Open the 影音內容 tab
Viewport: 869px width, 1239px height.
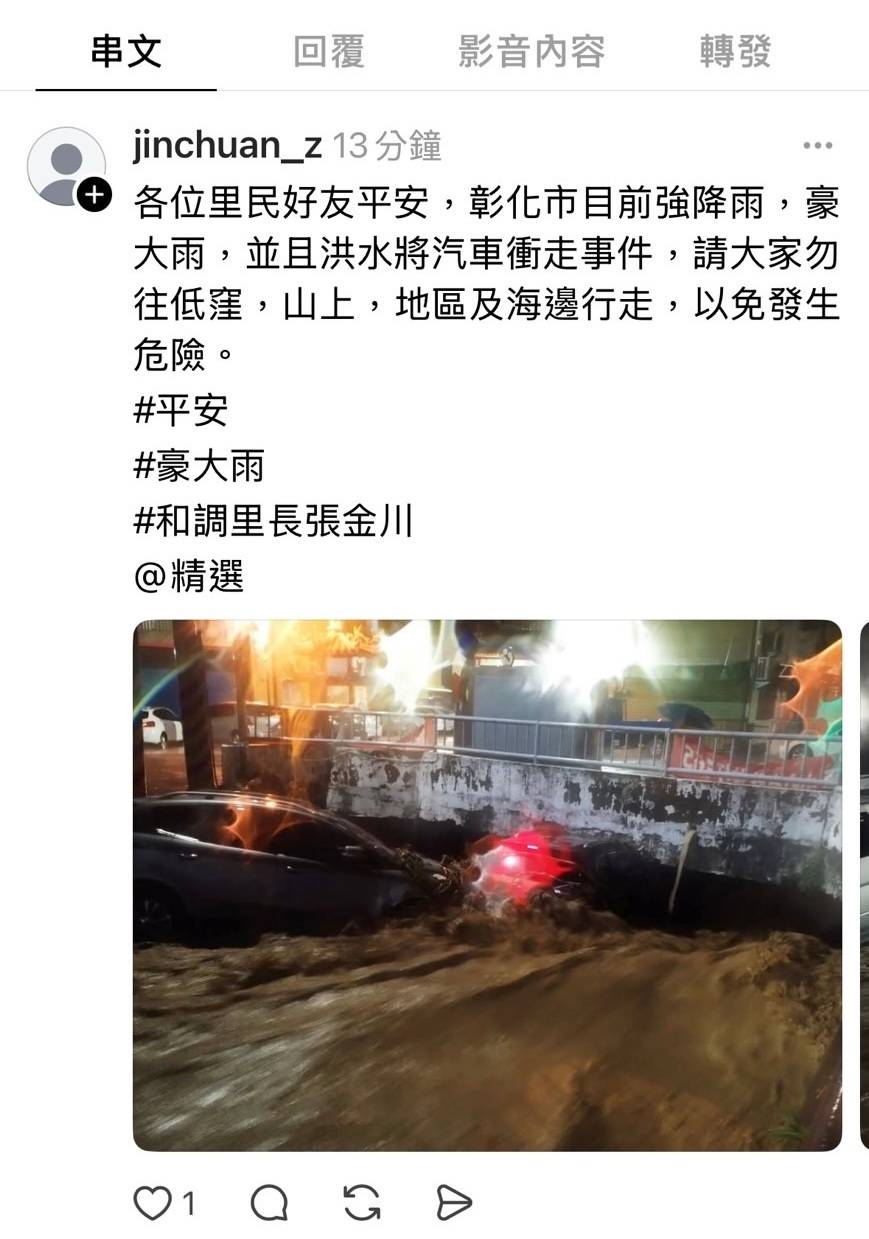point(531,51)
